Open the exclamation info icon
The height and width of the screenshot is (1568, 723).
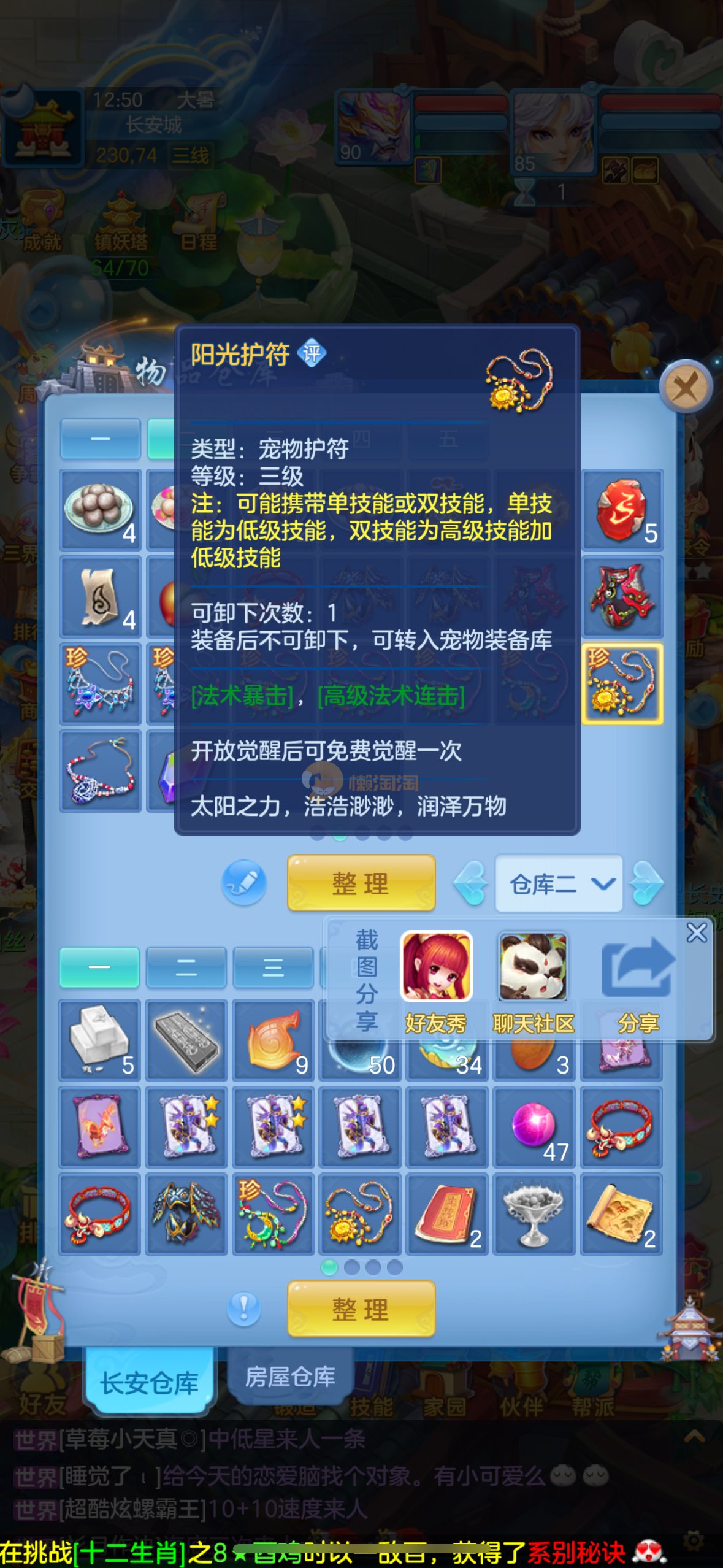[243, 1309]
